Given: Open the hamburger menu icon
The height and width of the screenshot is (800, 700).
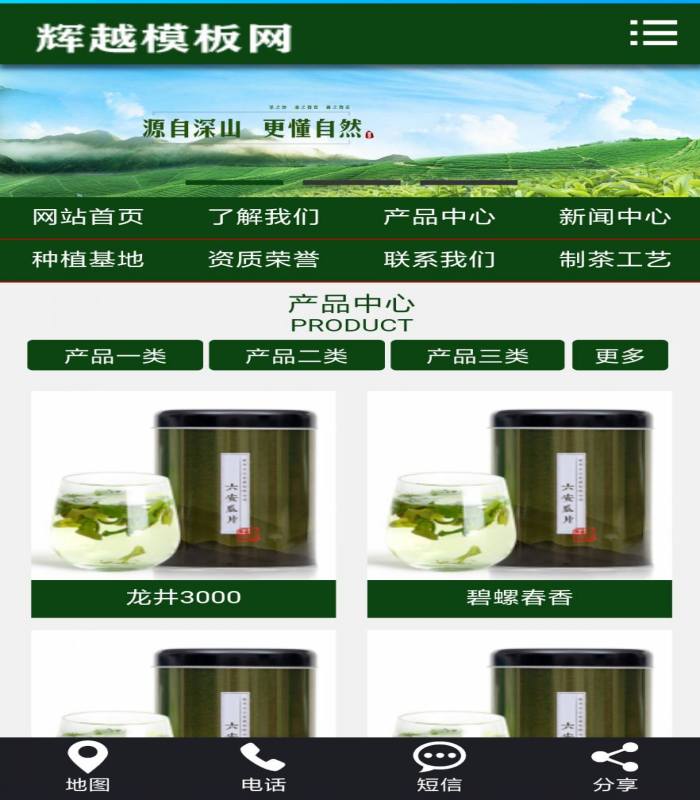Looking at the screenshot, I should point(653,33).
